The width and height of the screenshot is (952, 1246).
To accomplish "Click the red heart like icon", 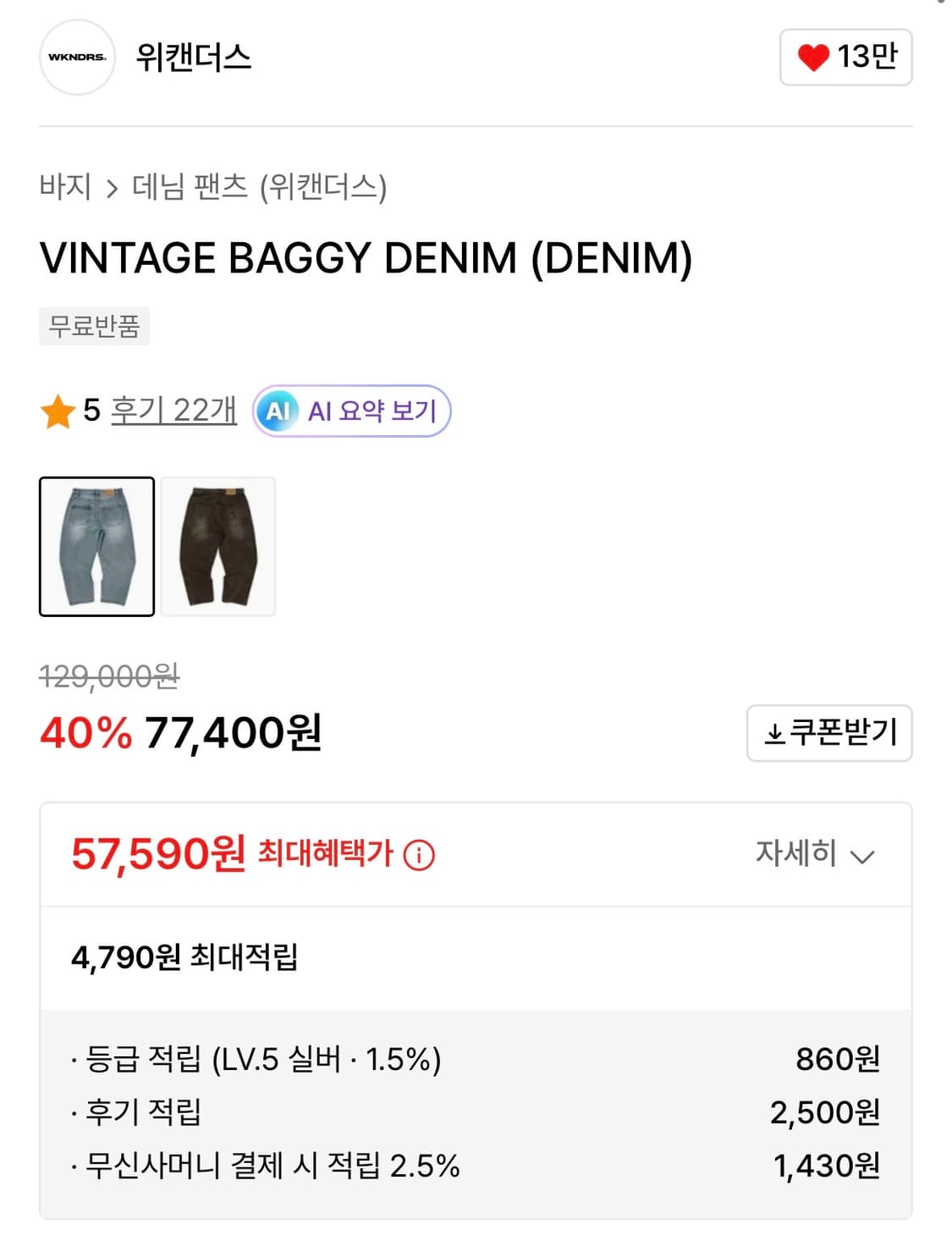I will (x=812, y=58).
